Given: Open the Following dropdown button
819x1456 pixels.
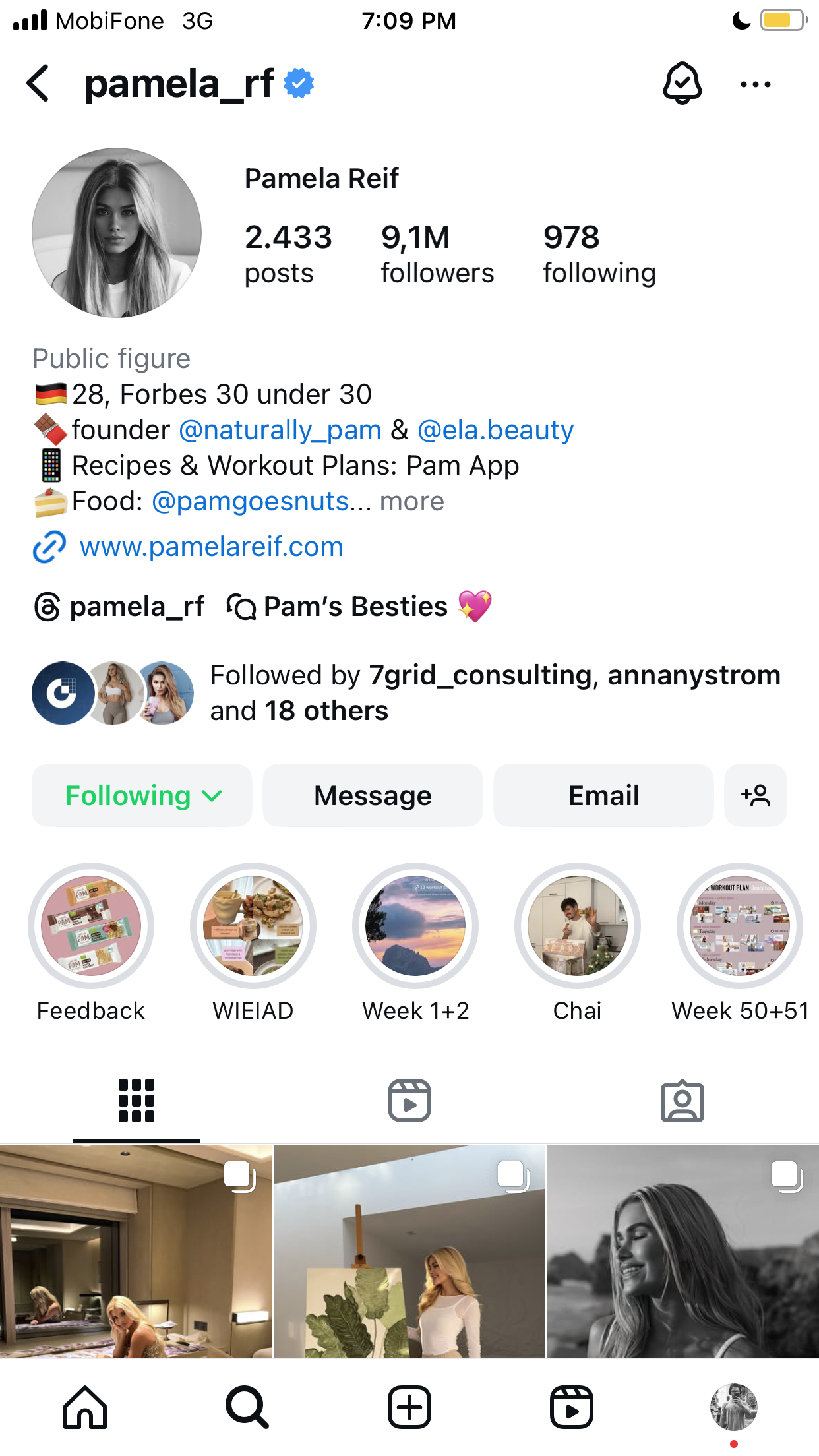Looking at the screenshot, I should click(x=142, y=795).
